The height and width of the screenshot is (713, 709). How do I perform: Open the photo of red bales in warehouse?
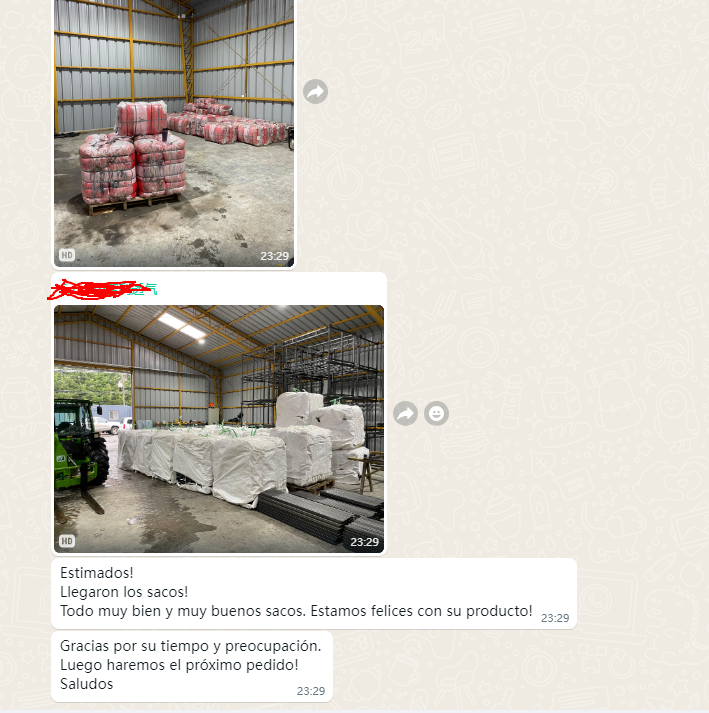point(174,130)
